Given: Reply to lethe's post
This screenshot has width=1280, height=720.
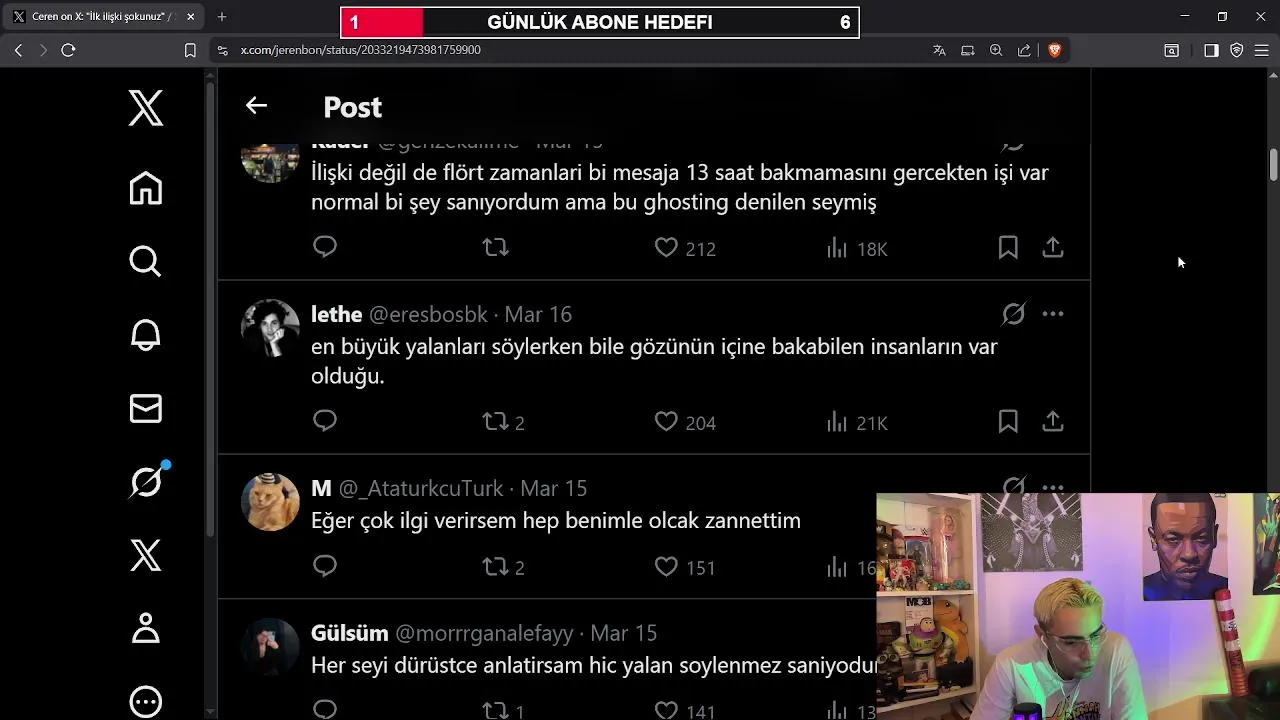Looking at the screenshot, I should coord(325,421).
